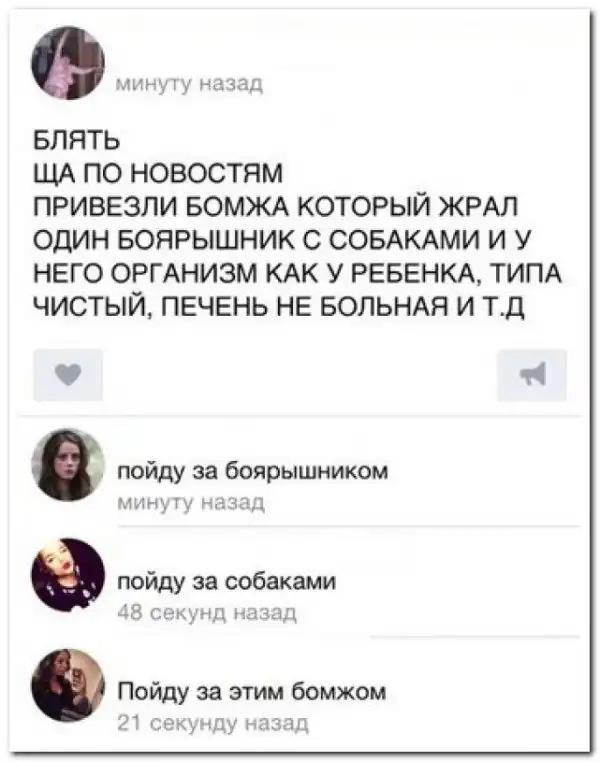600x762 pixels.
Task: Open profile of 'Пойду за этим бомжом' commenter
Action: coord(68,684)
